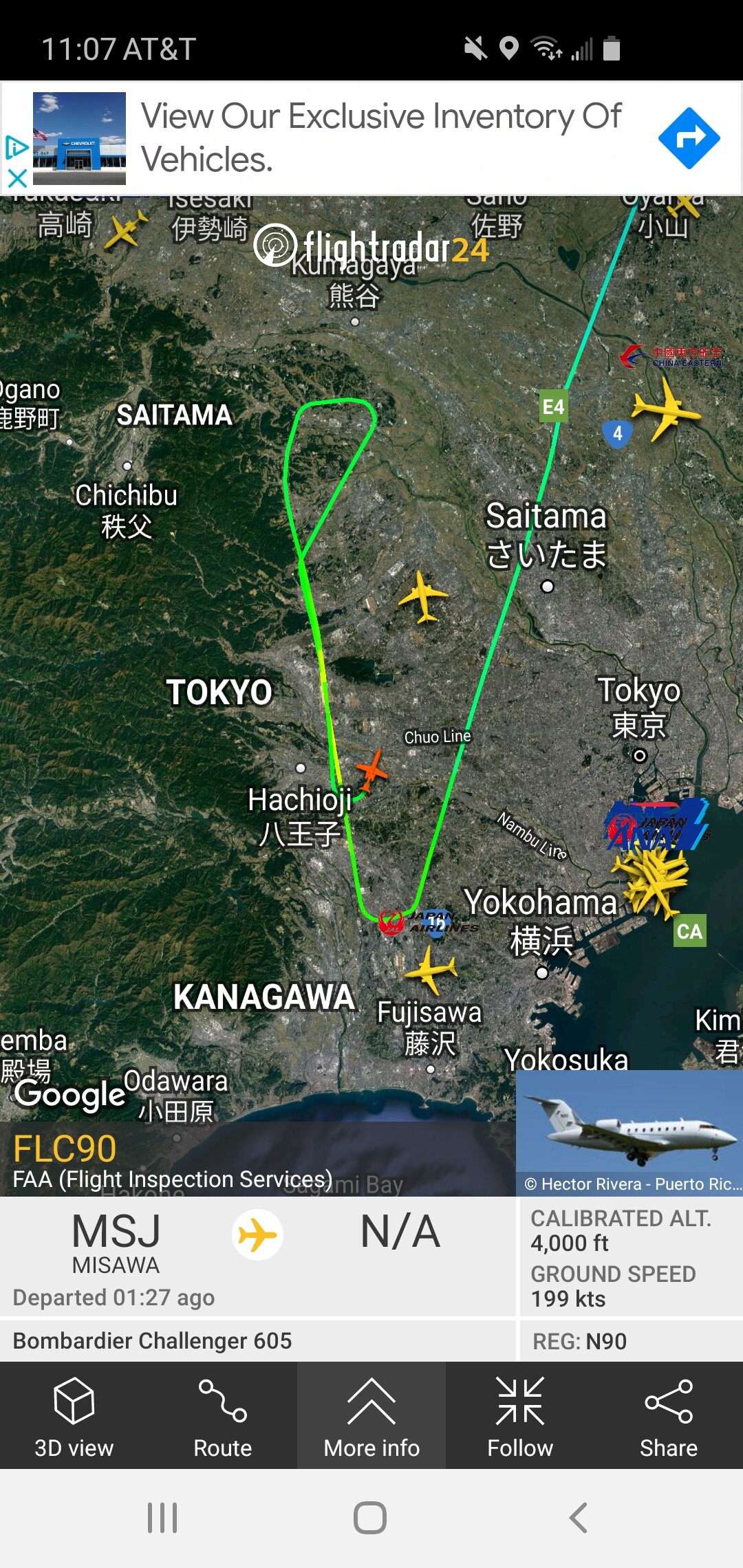The width and height of the screenshot is (743, 1568).
Task: Close the ad banner
Action: point(17,179)
